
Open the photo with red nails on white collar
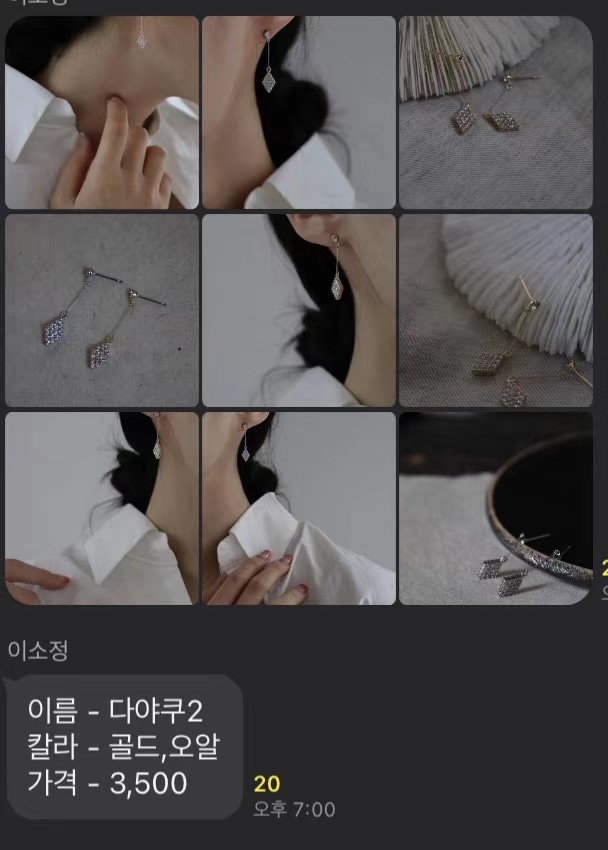298,508
